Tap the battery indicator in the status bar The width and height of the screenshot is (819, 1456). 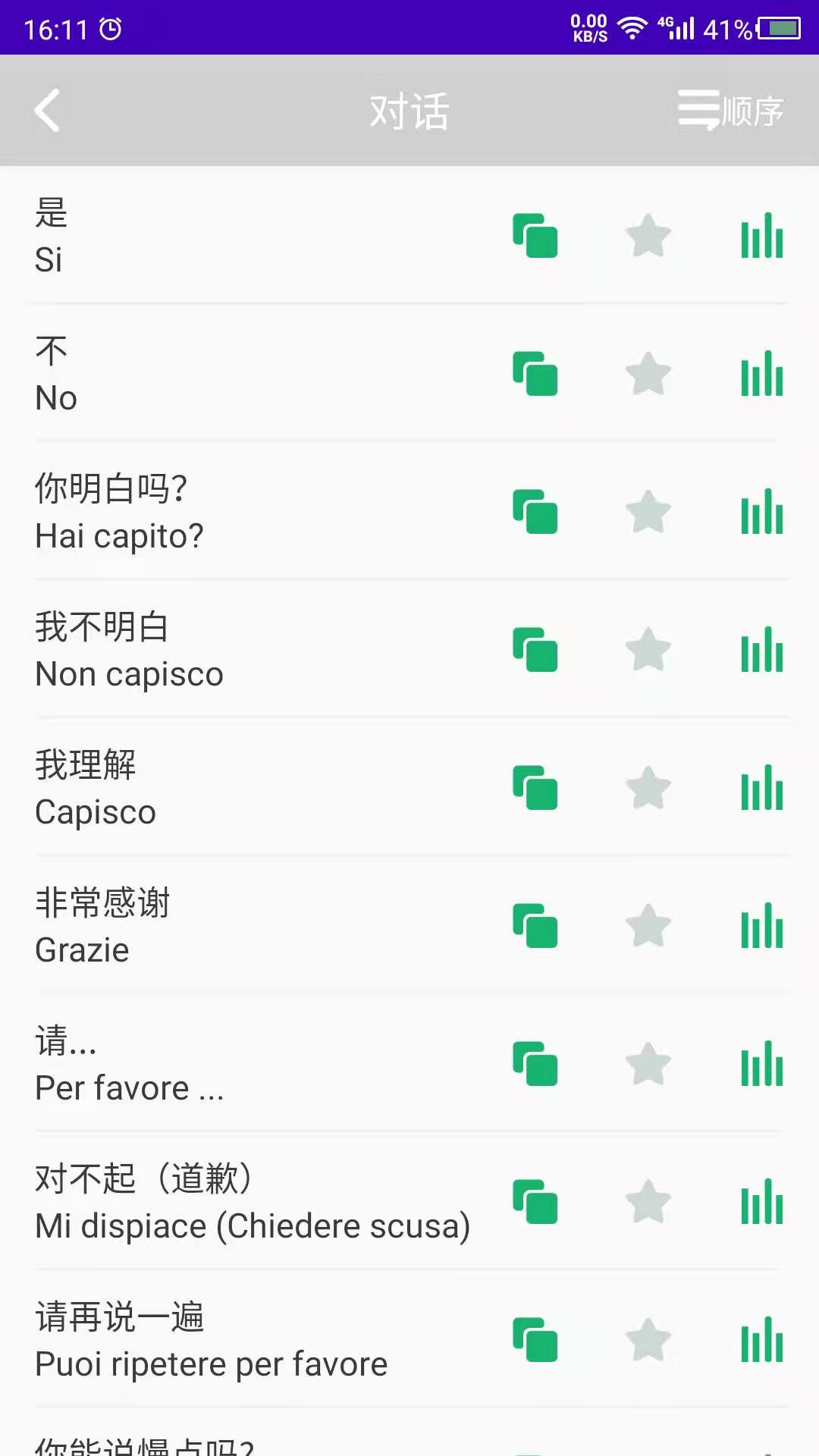775,29
